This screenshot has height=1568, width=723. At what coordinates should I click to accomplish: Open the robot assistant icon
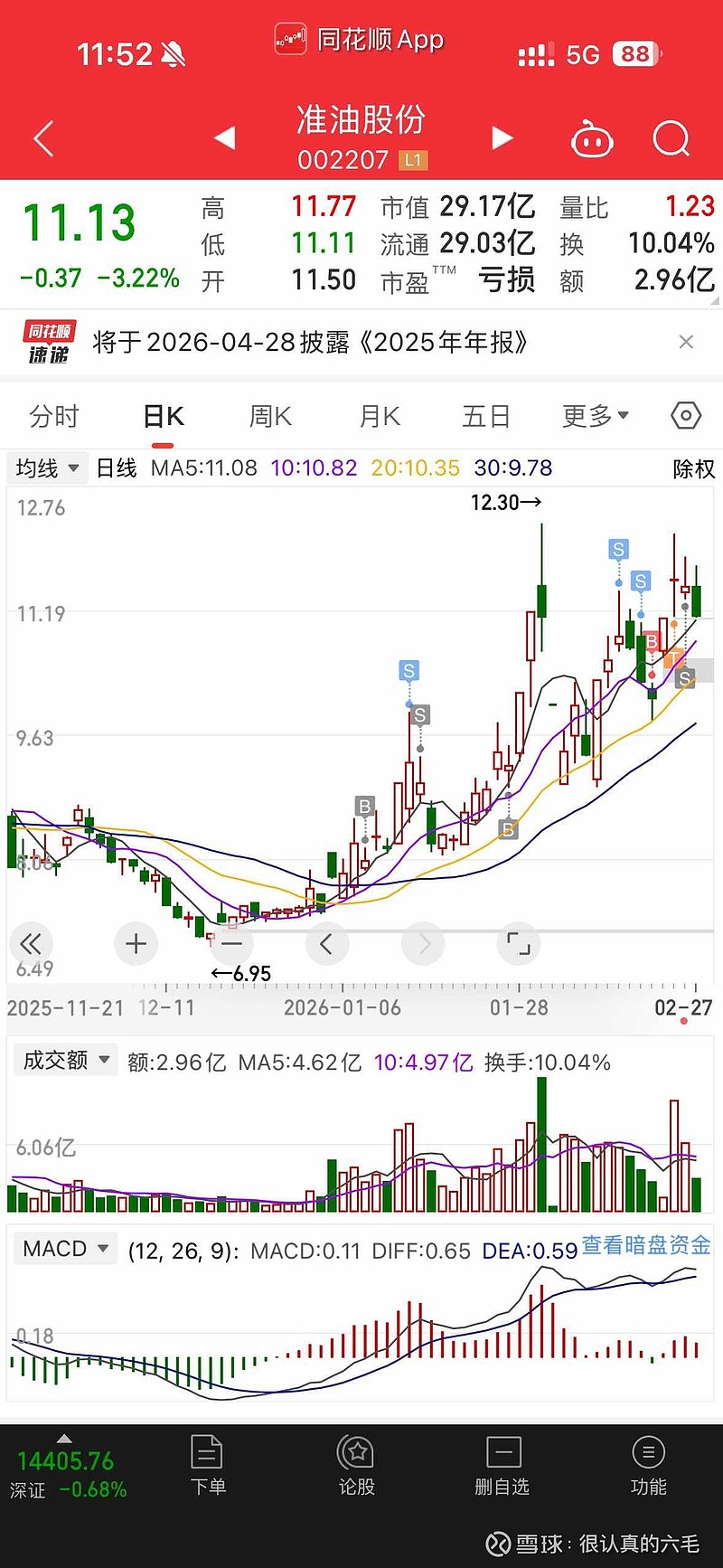coord(592,139)
